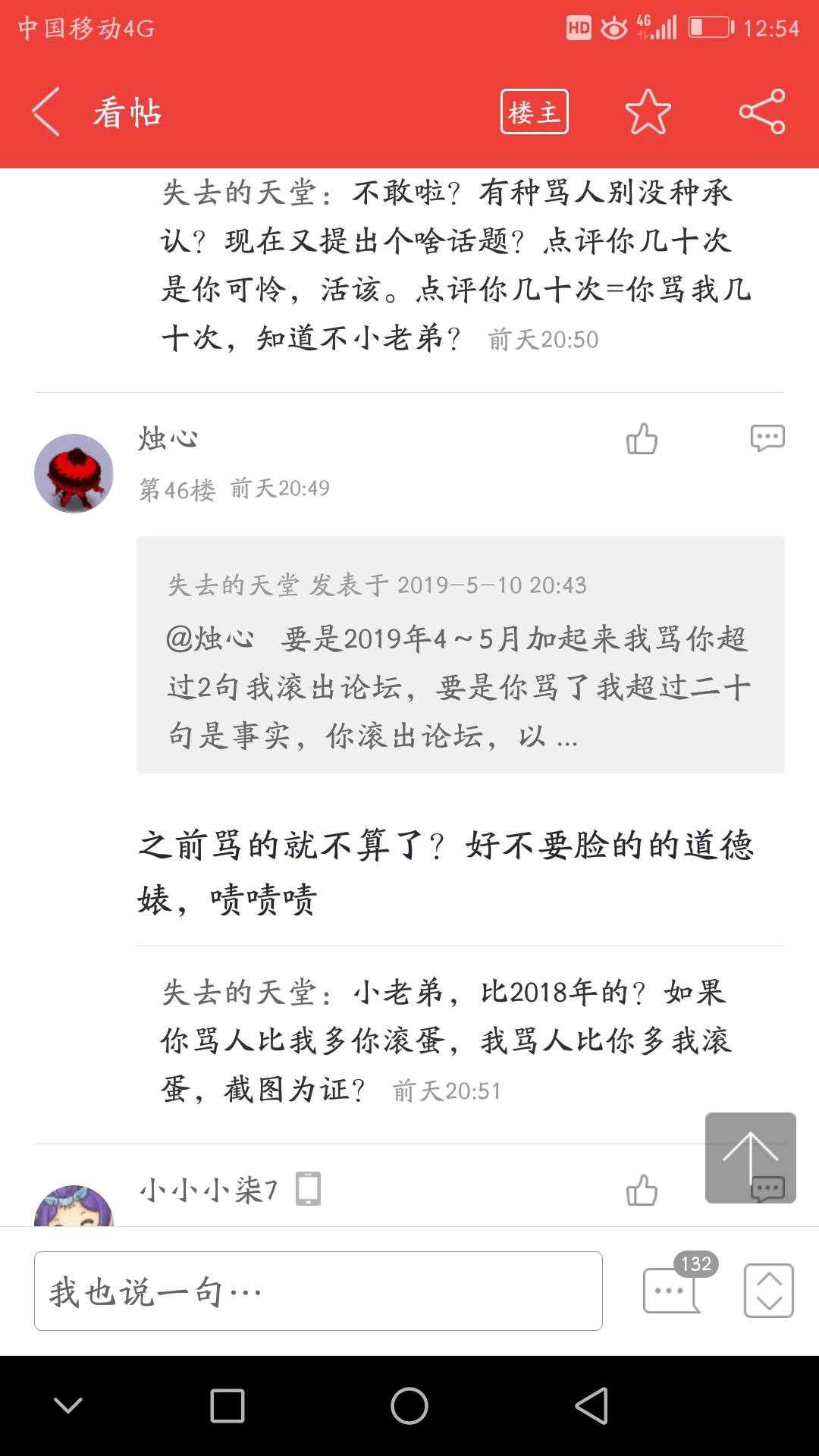
Task: Open 小小小柒7's user name
Action: click(x=209, y=1190)
